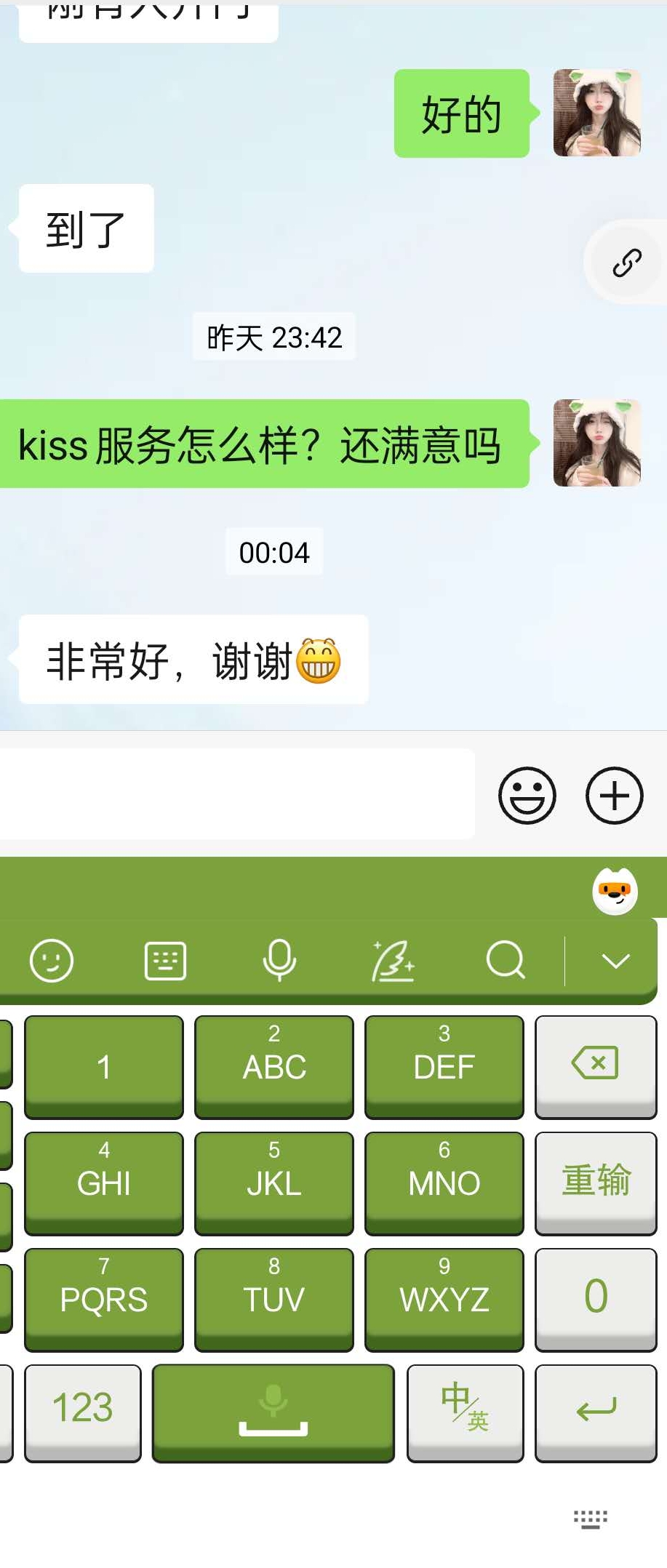Switch keyboard layout via keyboard icon
This screenshot has width=667, height=1568.
pyautogui.click(x=165, y=960)
